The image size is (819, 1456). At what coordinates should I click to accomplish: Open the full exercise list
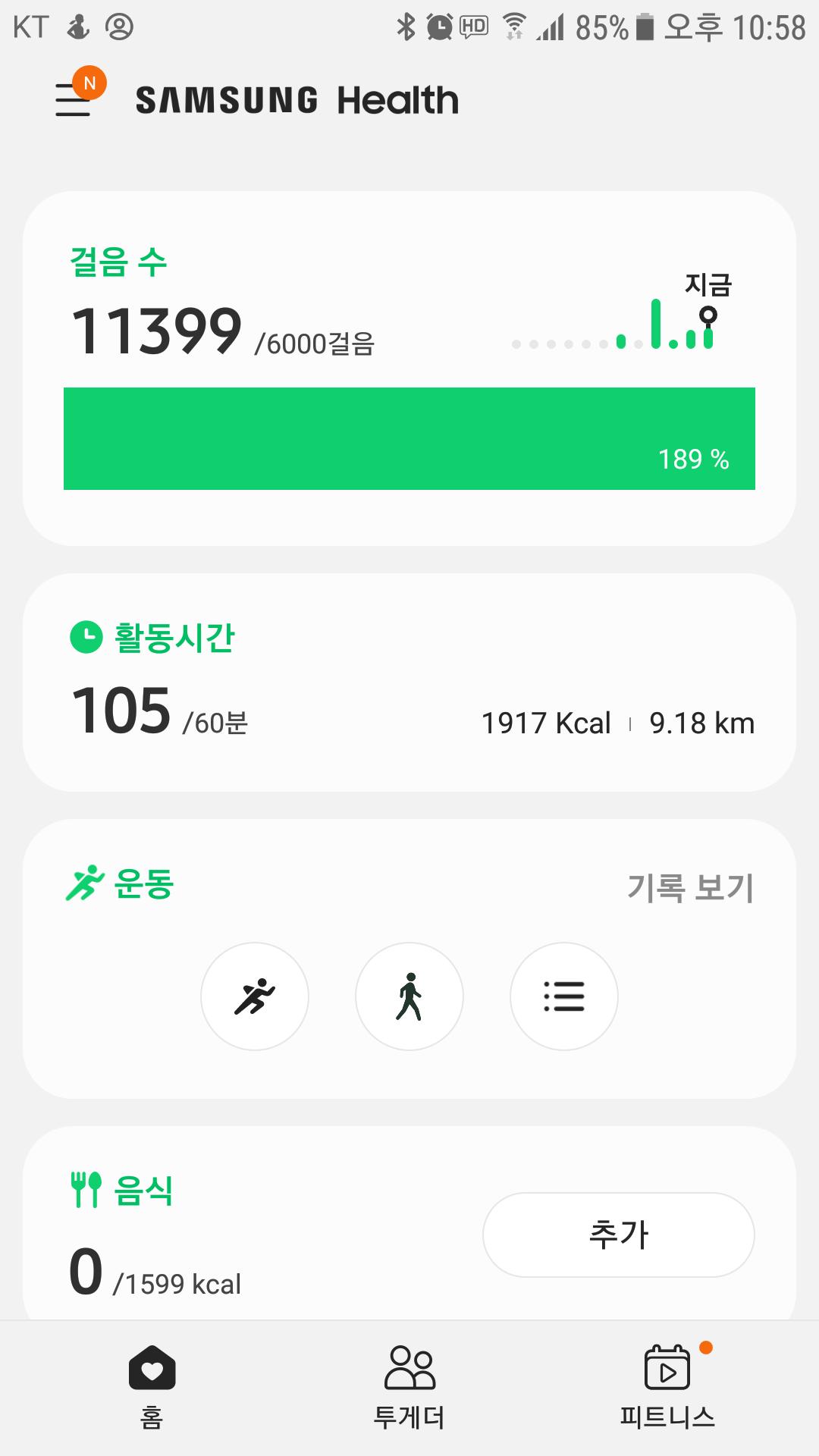click(564, 996)
